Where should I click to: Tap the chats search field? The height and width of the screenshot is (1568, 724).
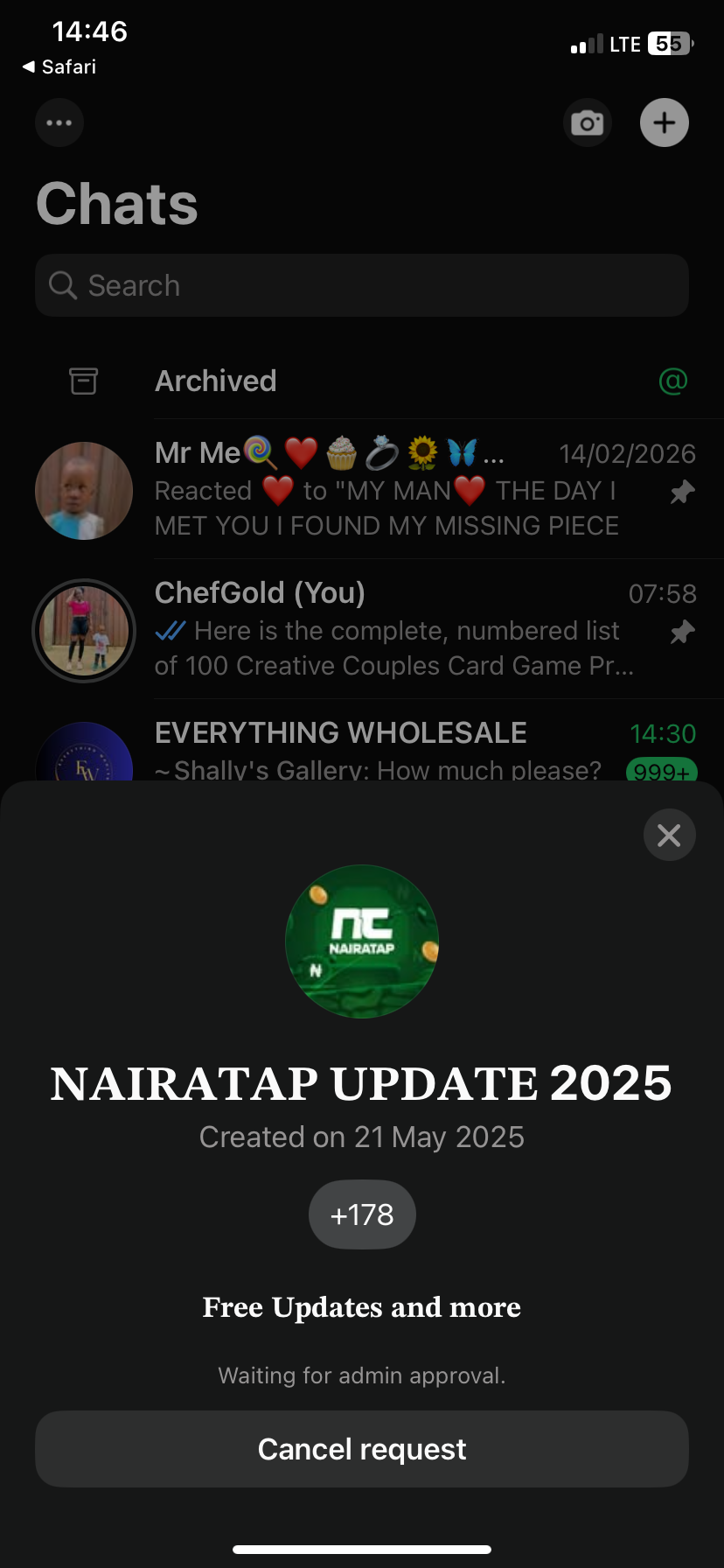tap(361, 285)
